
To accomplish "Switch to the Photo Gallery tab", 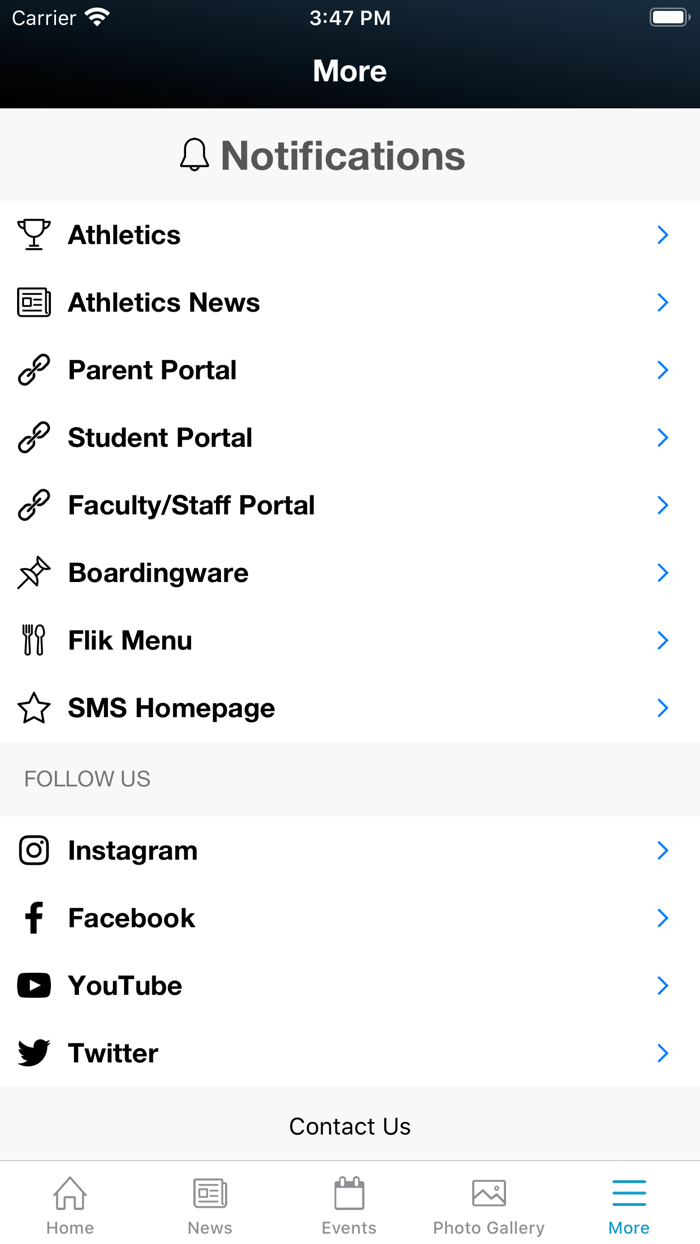I will (489, 1206).
